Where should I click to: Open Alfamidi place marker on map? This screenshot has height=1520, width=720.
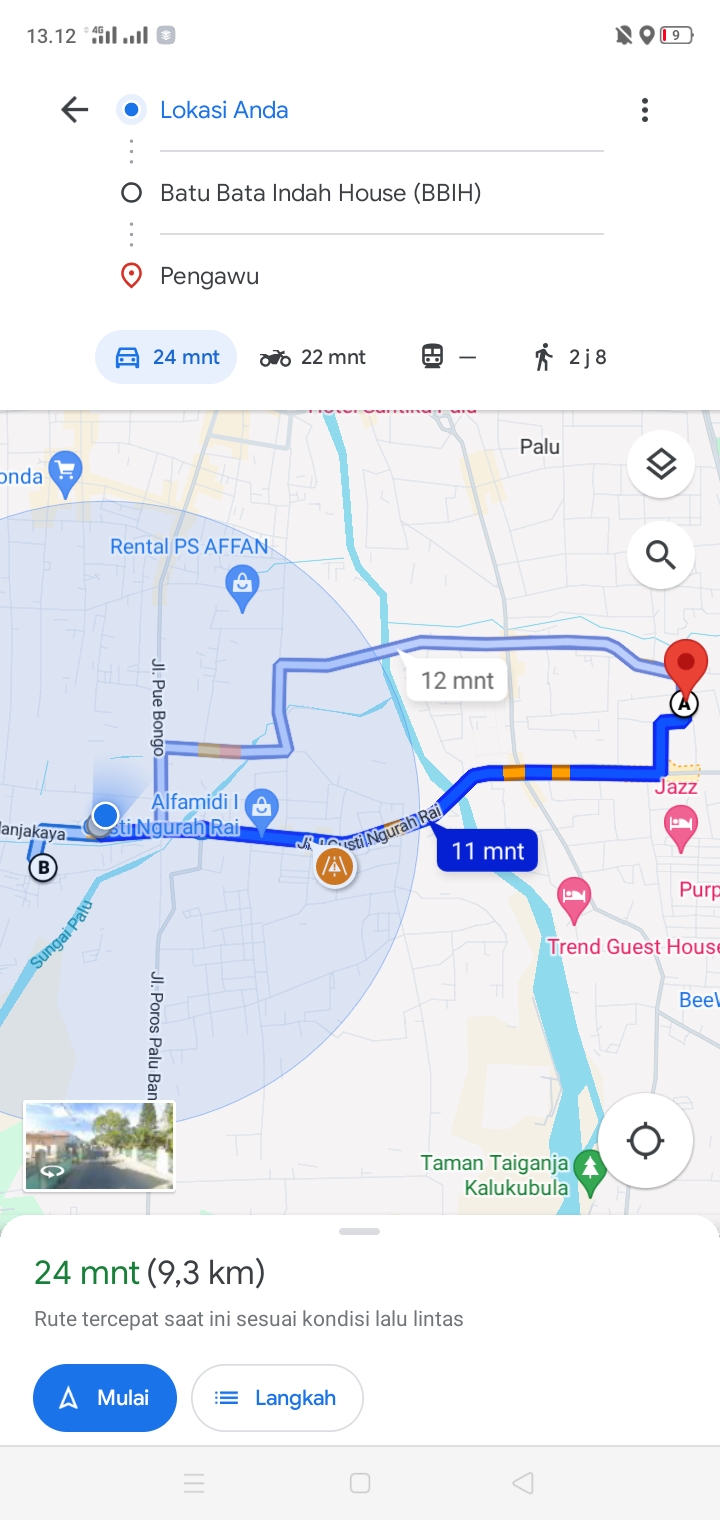coord(261,810)
